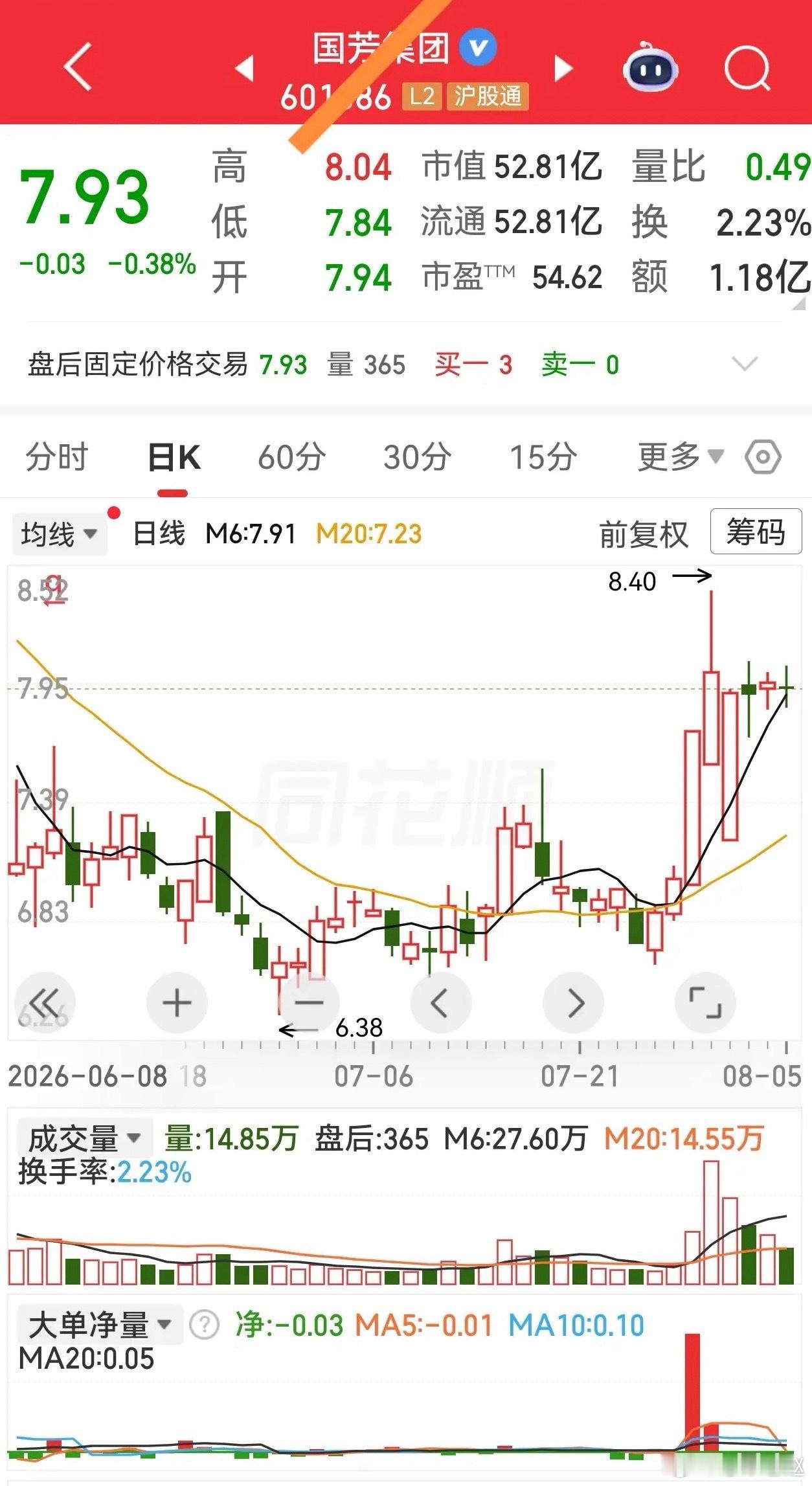This screenshot has width=812, height=1486.
Task: Open the 均线 indicator dropdown
Action: 60,535
